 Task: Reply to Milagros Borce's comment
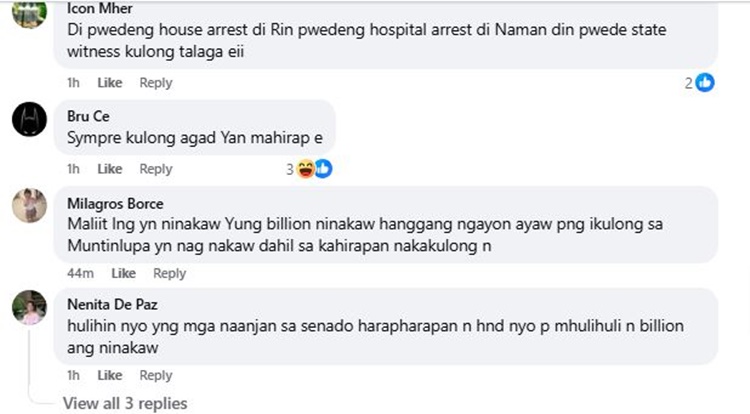point(169,273)
